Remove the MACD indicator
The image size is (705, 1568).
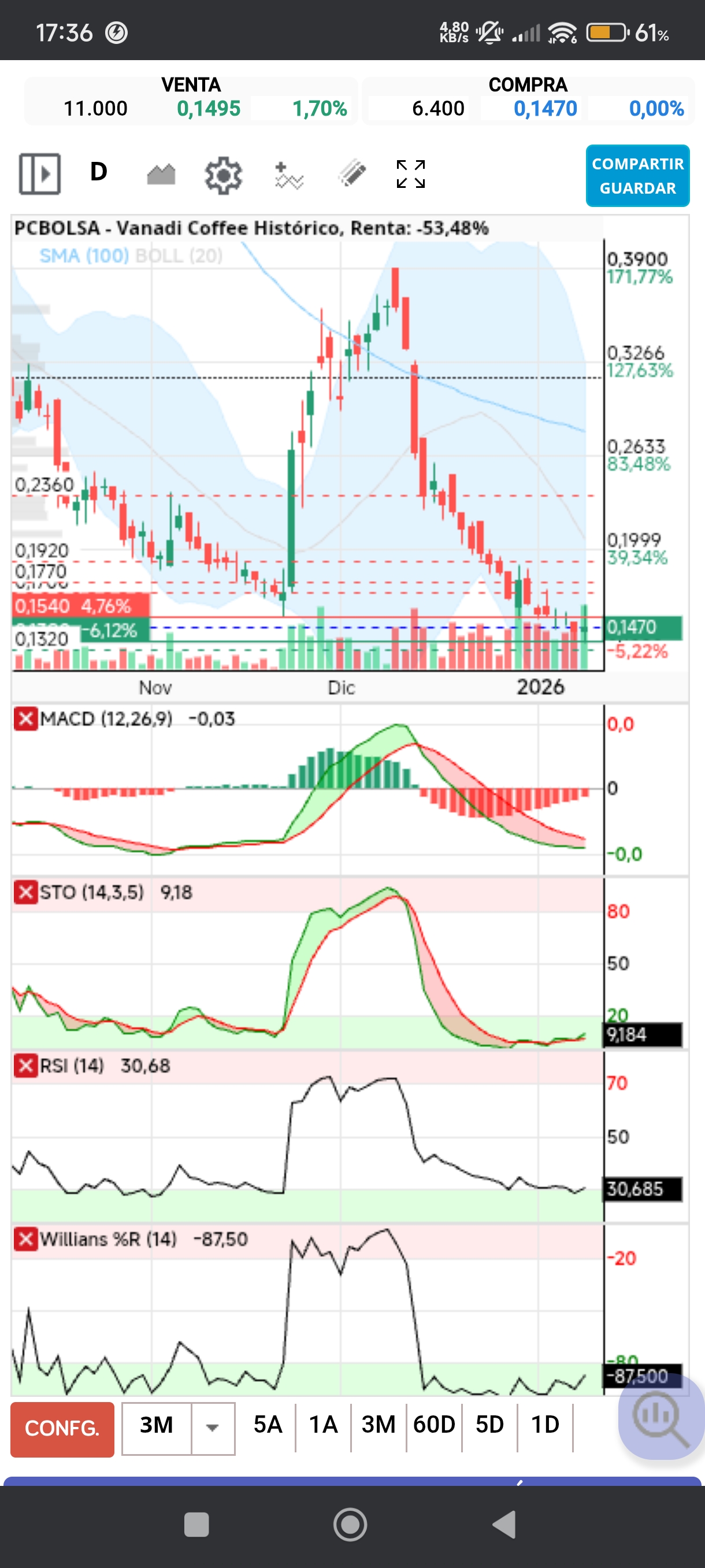25,719
